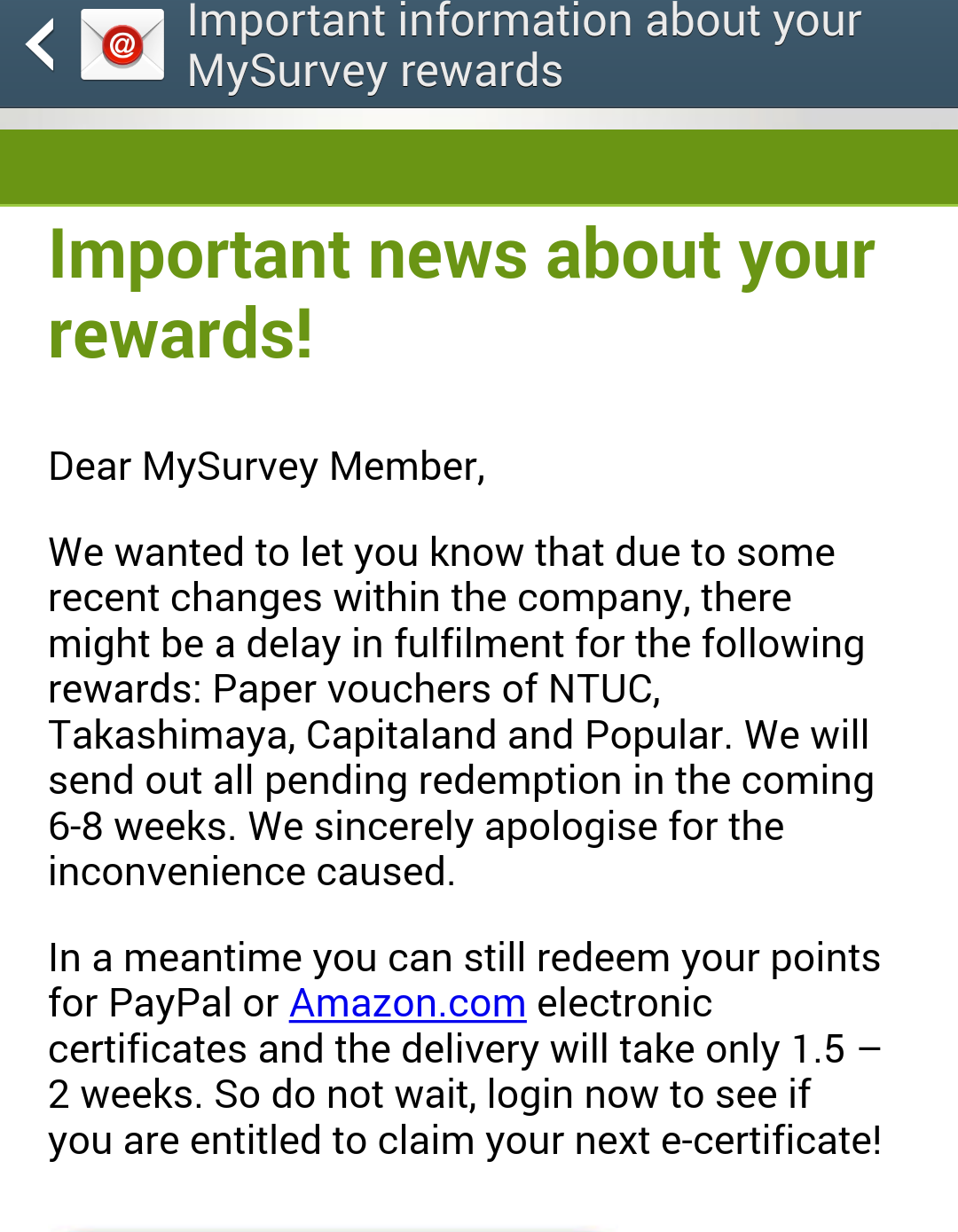Open the Amazon.com link
This screenshot has width=958, height=1232.
[x=407, y=1003]
